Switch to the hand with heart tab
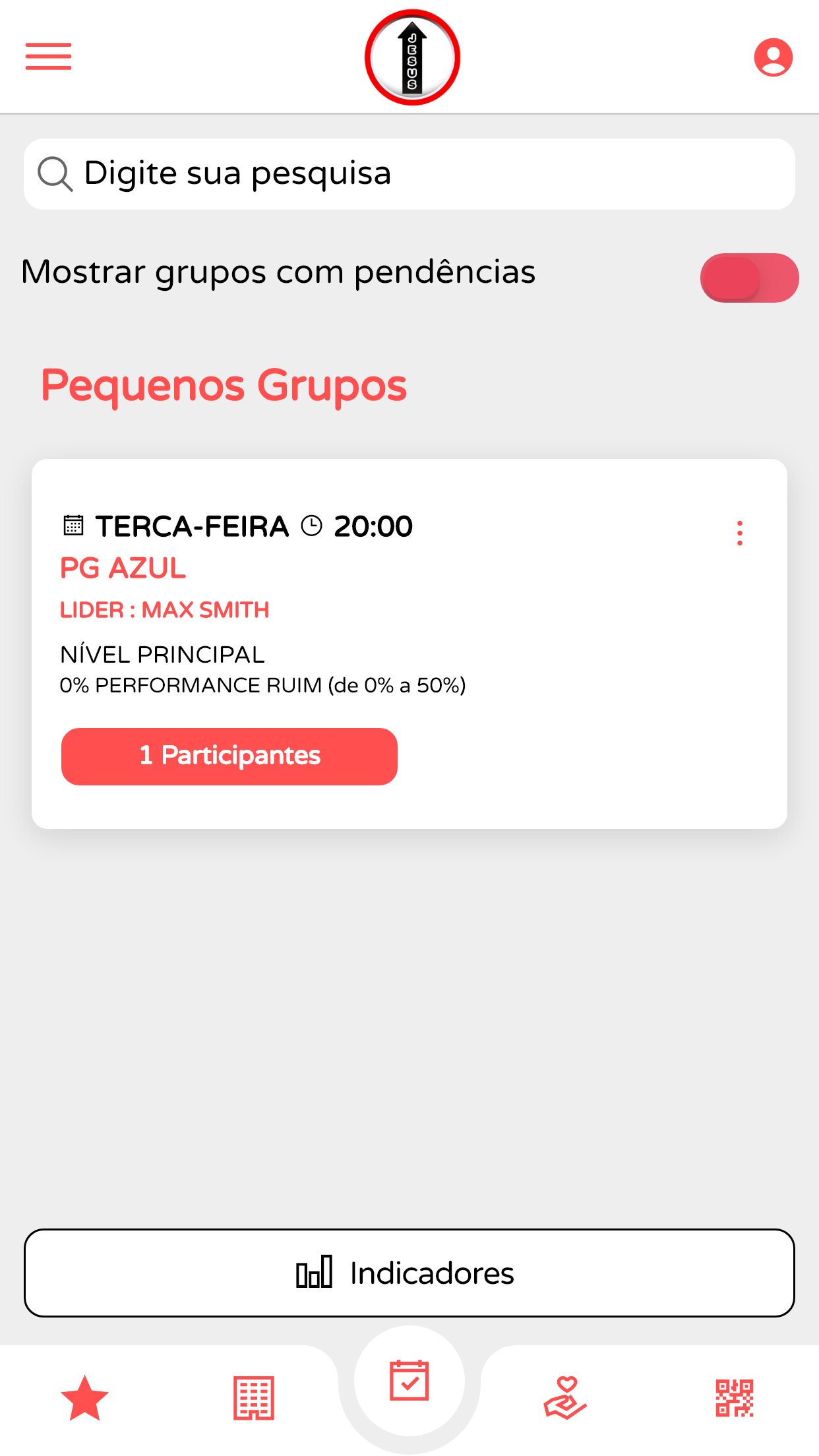This screenshot has height=1456, width=819. (564, 1398)
